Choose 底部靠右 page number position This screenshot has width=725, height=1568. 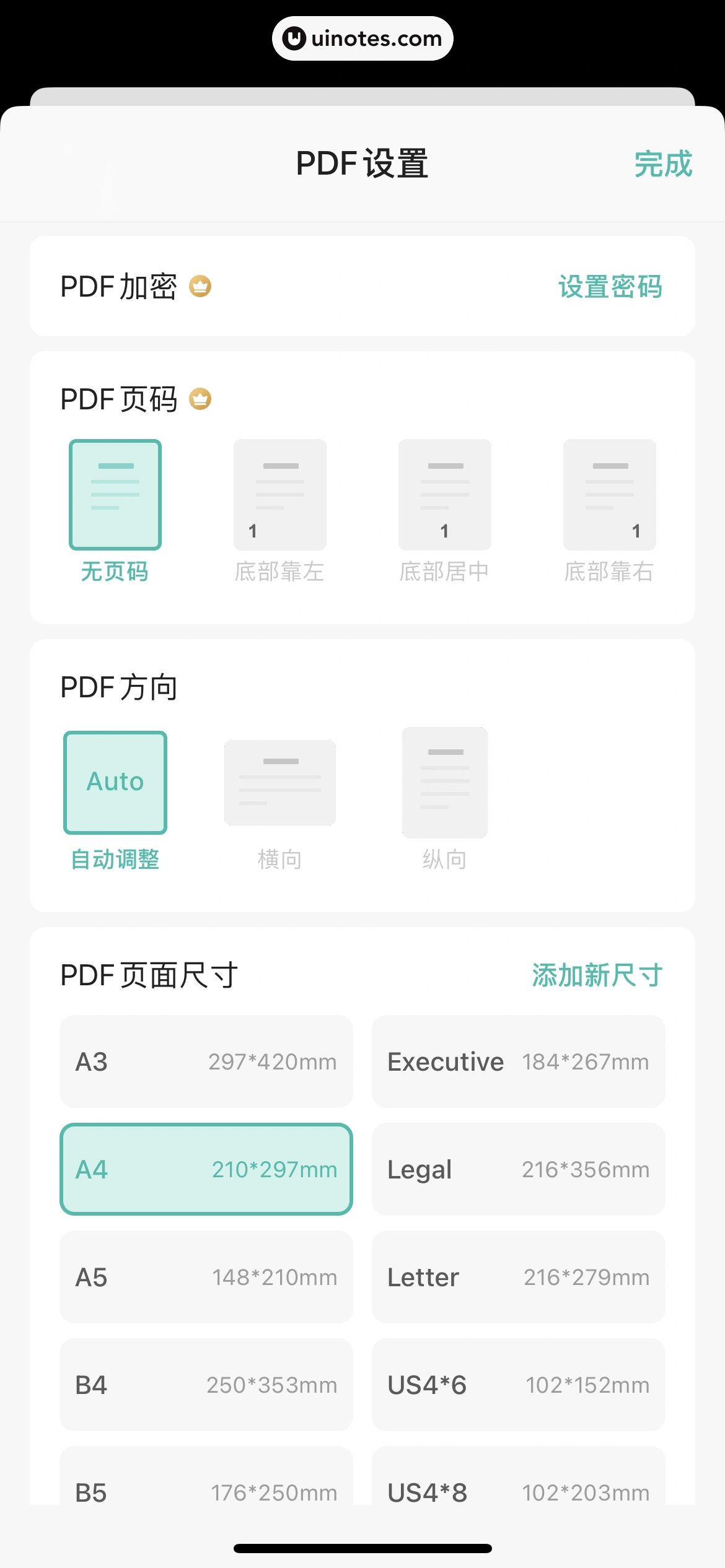[x=610, y=495]
